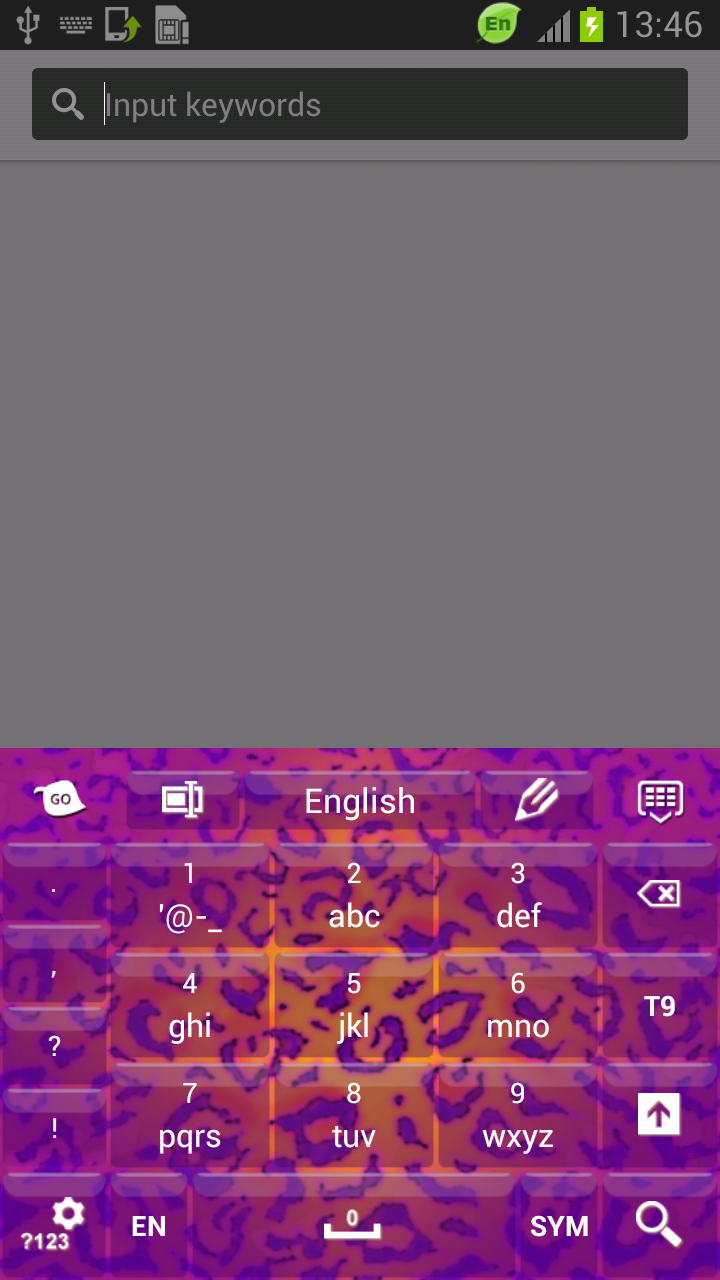720x1280 pixels.
Task: Tap the search magnifier key
Action: point(660,1224)
